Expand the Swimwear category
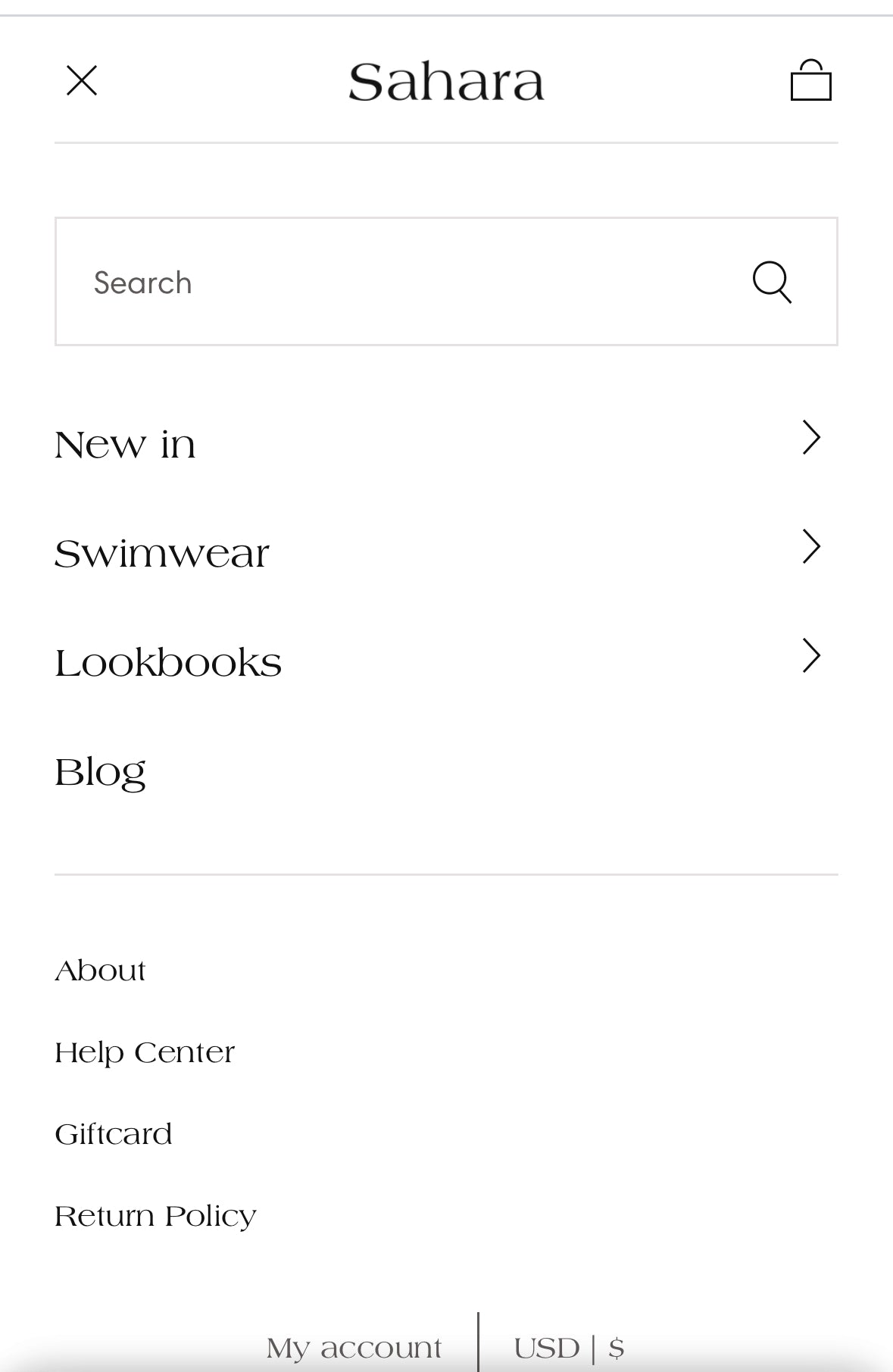Screen dimensions: 893x1372 tap(811, 547)
